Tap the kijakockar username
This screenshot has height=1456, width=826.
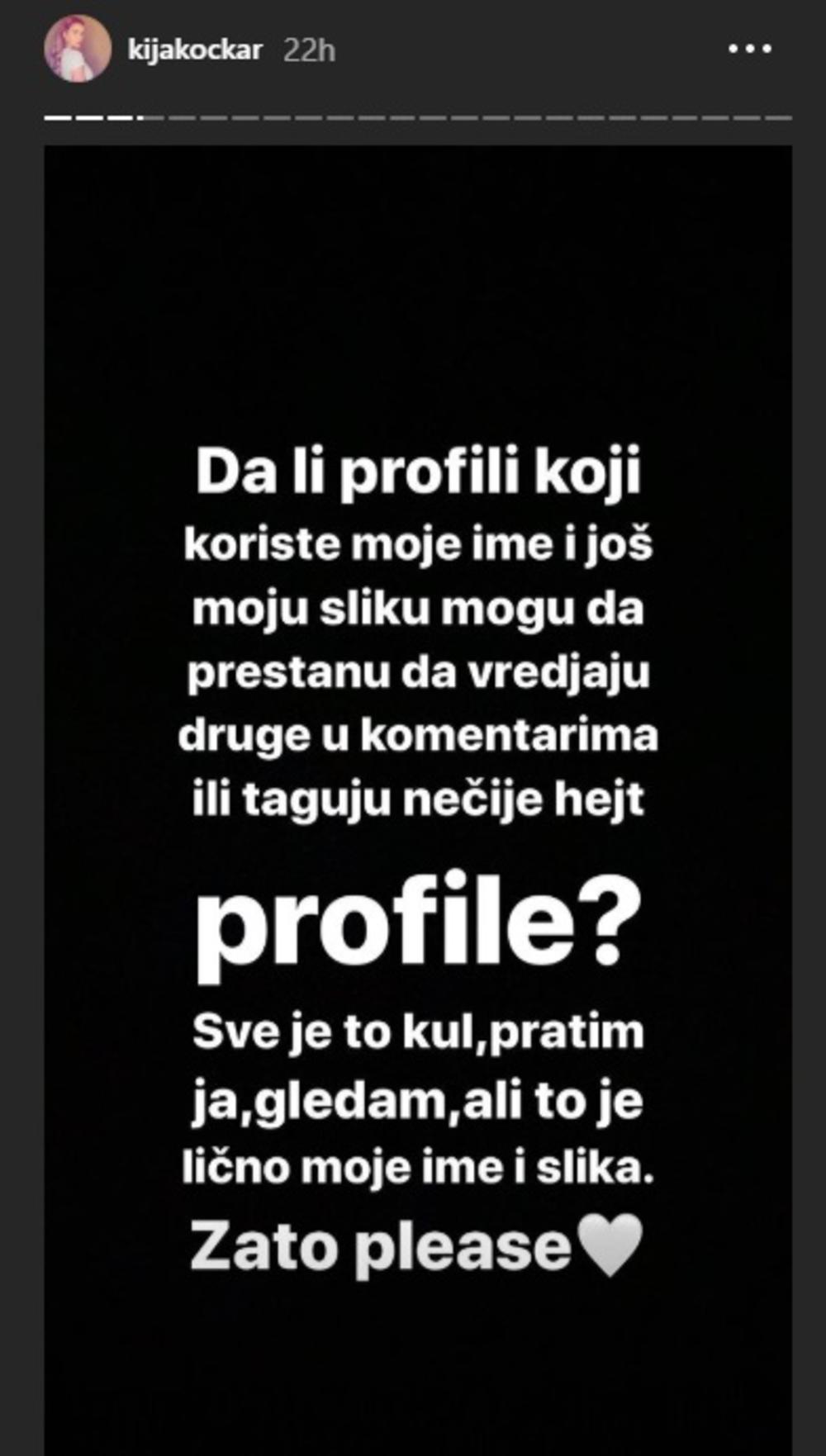195,50
